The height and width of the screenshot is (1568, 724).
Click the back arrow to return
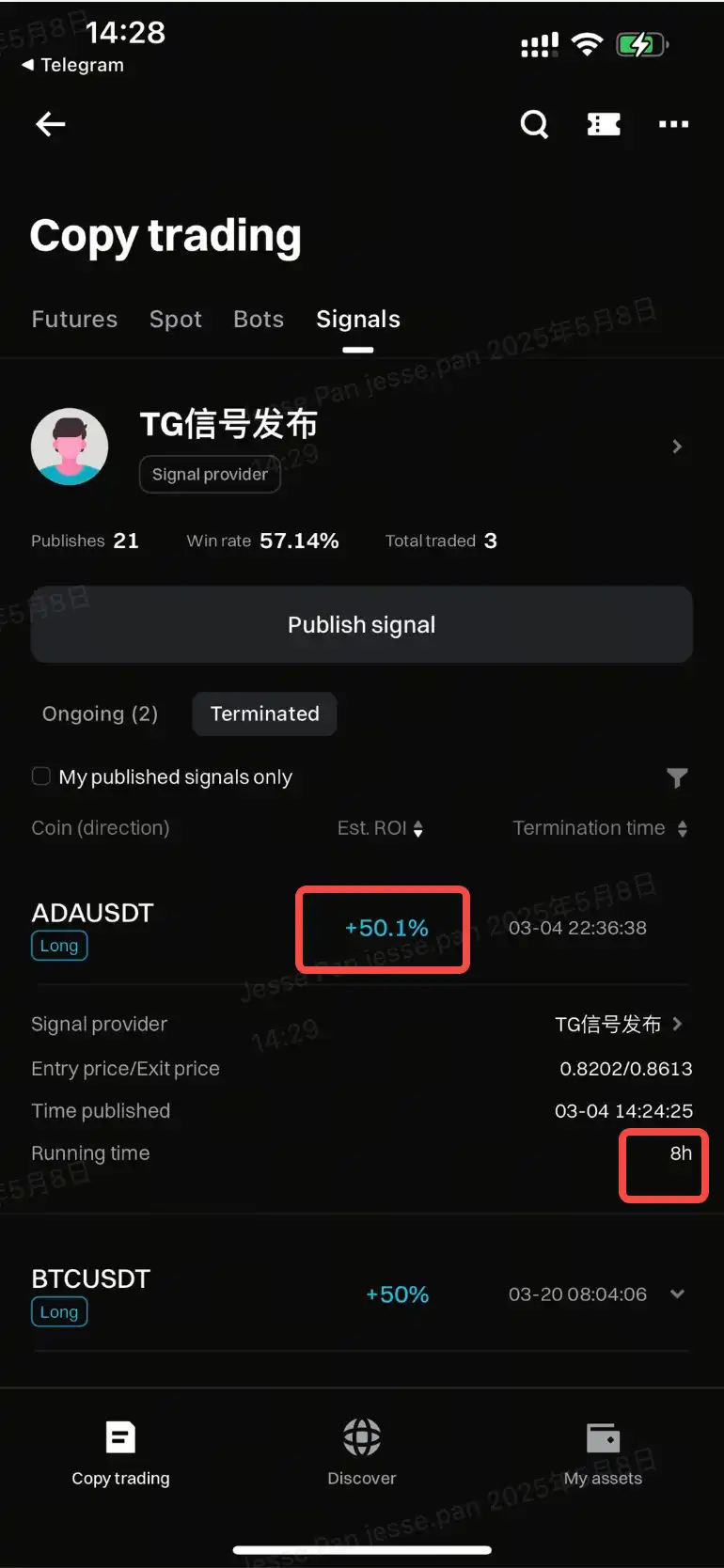pos(50,124)
